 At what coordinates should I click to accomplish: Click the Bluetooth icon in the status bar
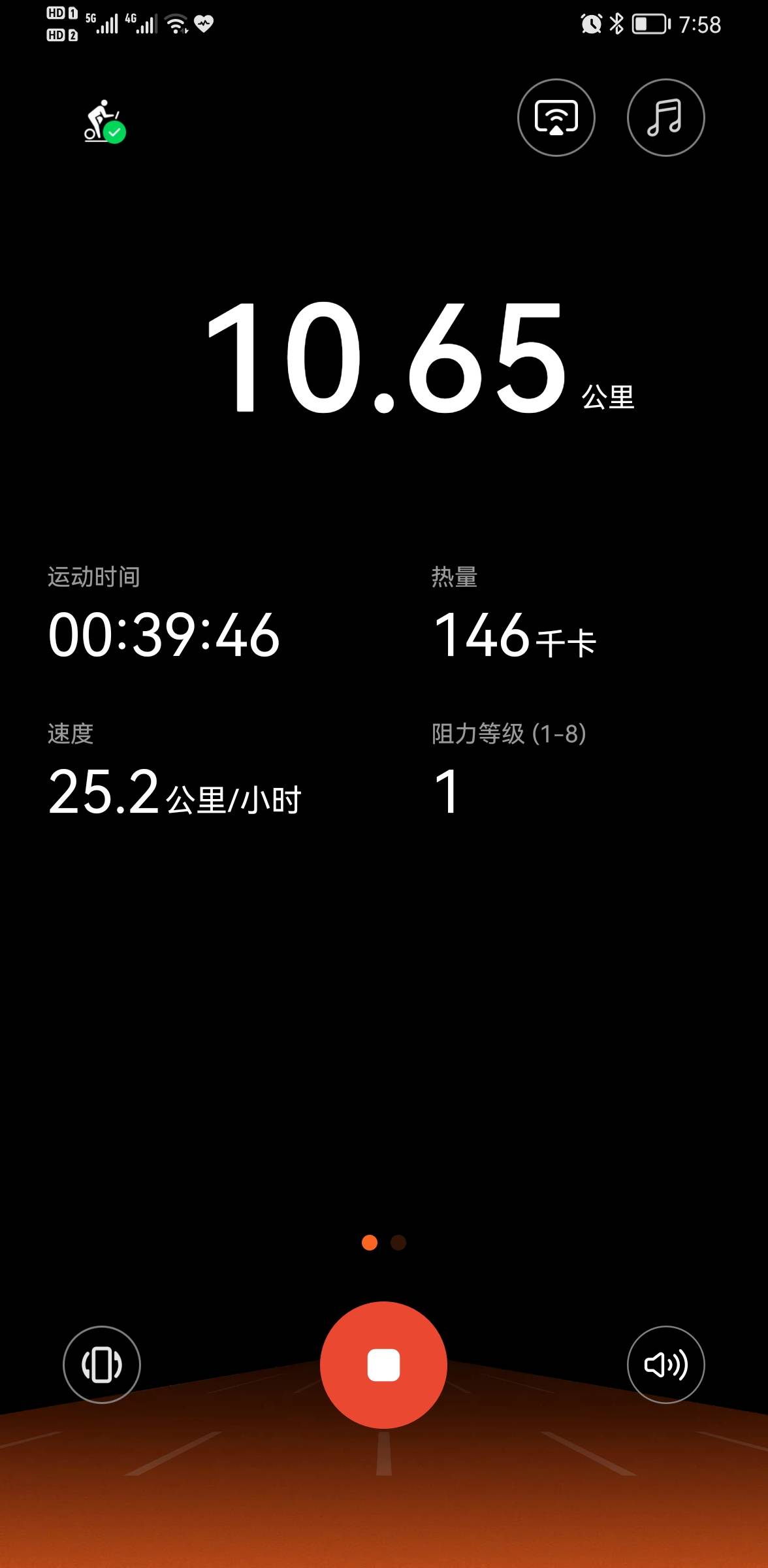pos(616,24)
